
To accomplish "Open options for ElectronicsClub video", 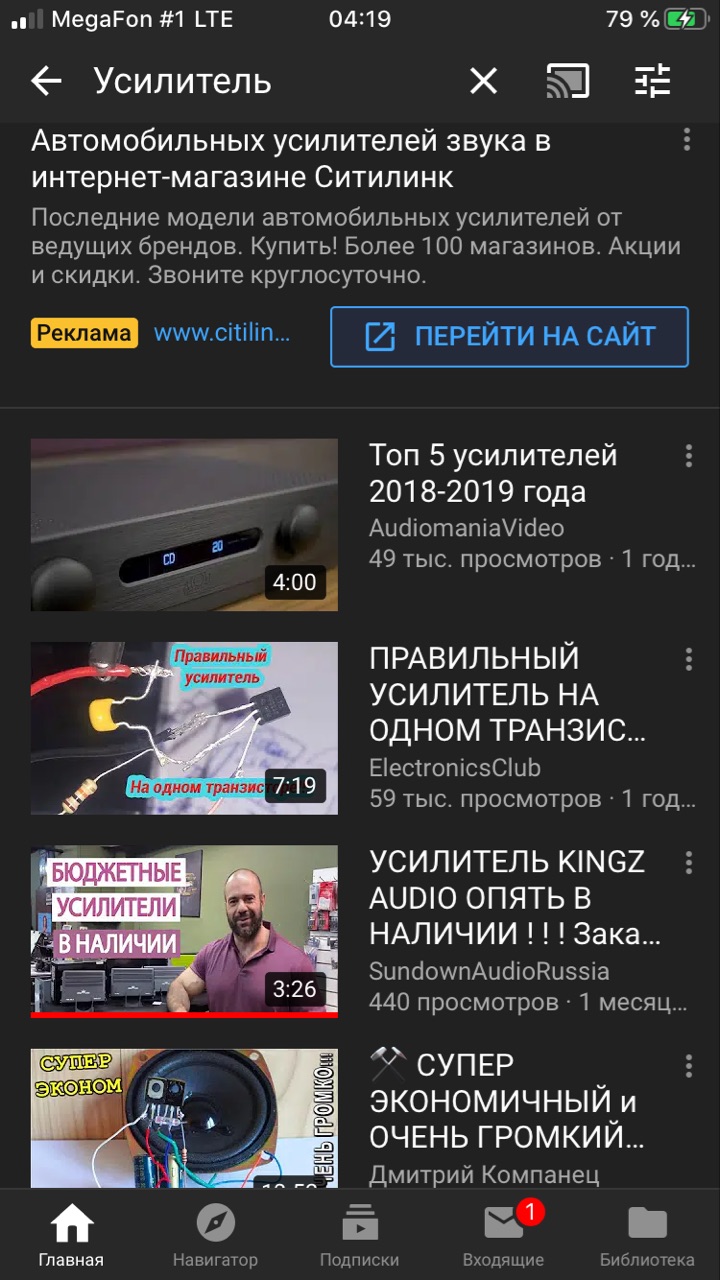I will coord(689,660).
